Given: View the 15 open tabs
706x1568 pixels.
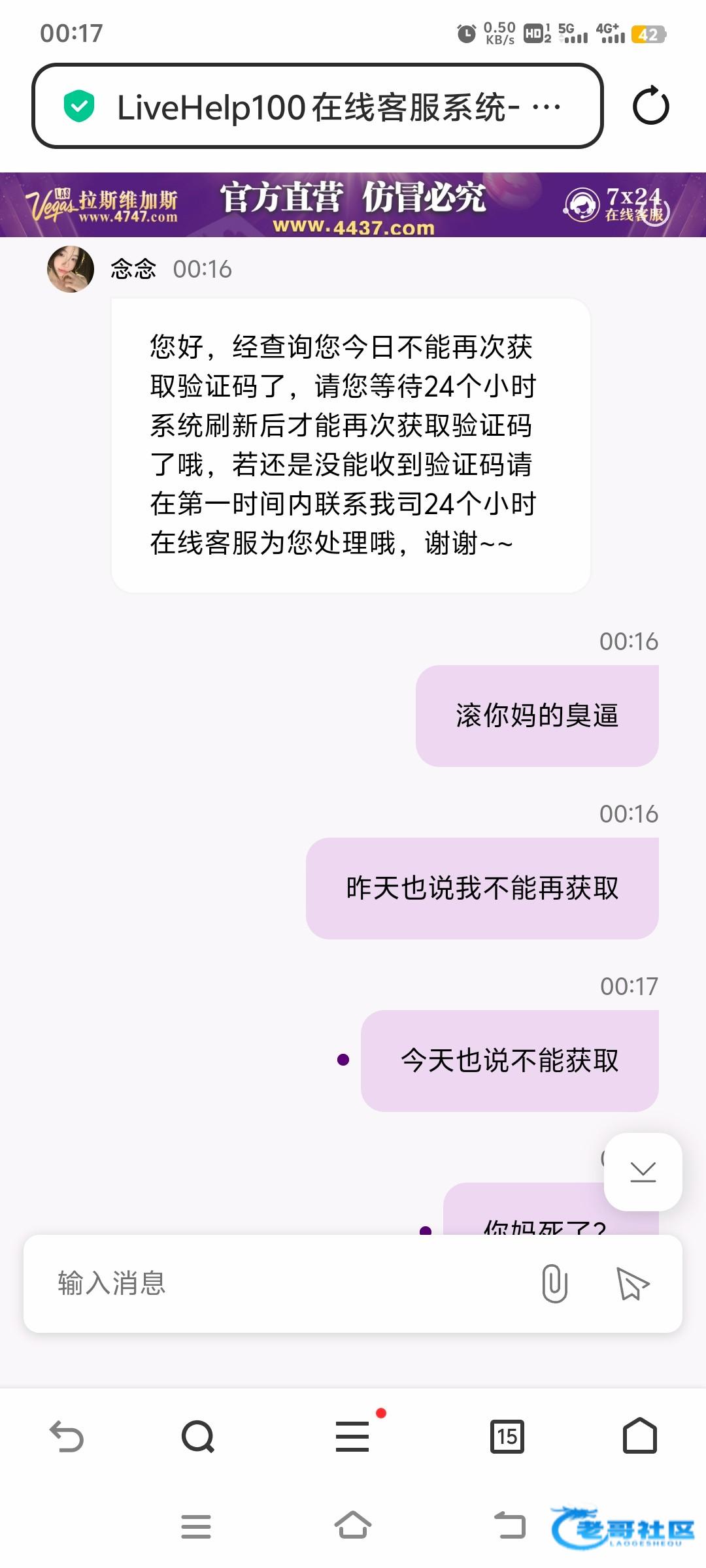Looking at the screenshot, I should click(507, 1437).
